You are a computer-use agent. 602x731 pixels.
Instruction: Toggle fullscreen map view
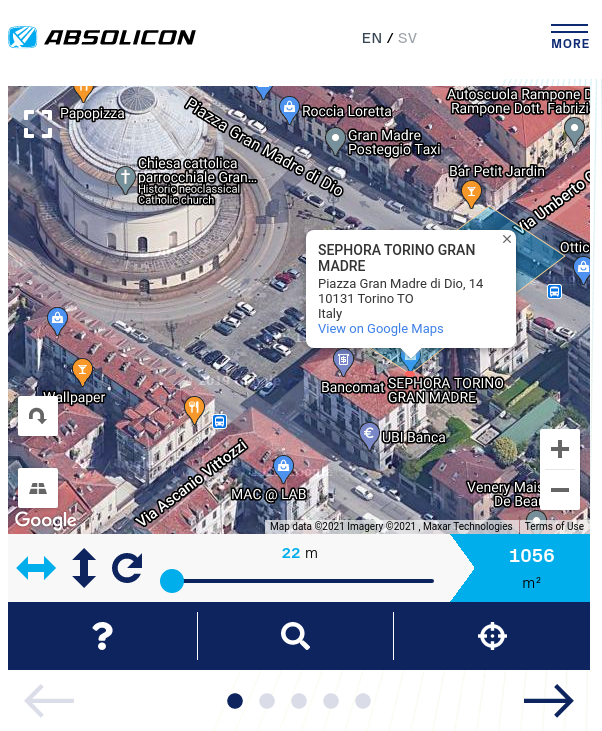click(x=38, y=124)
